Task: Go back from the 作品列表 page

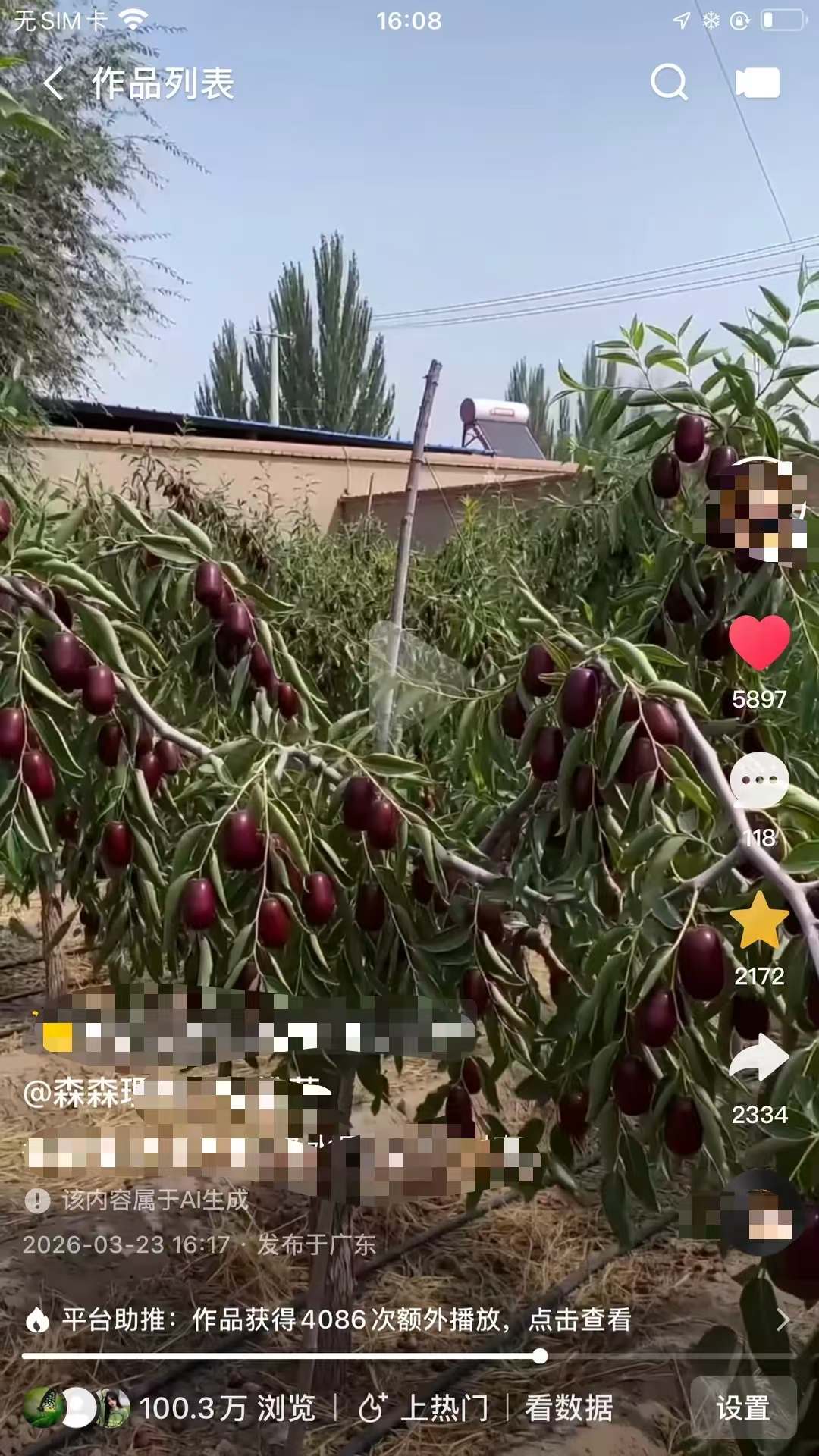Action: click(53, 83)
